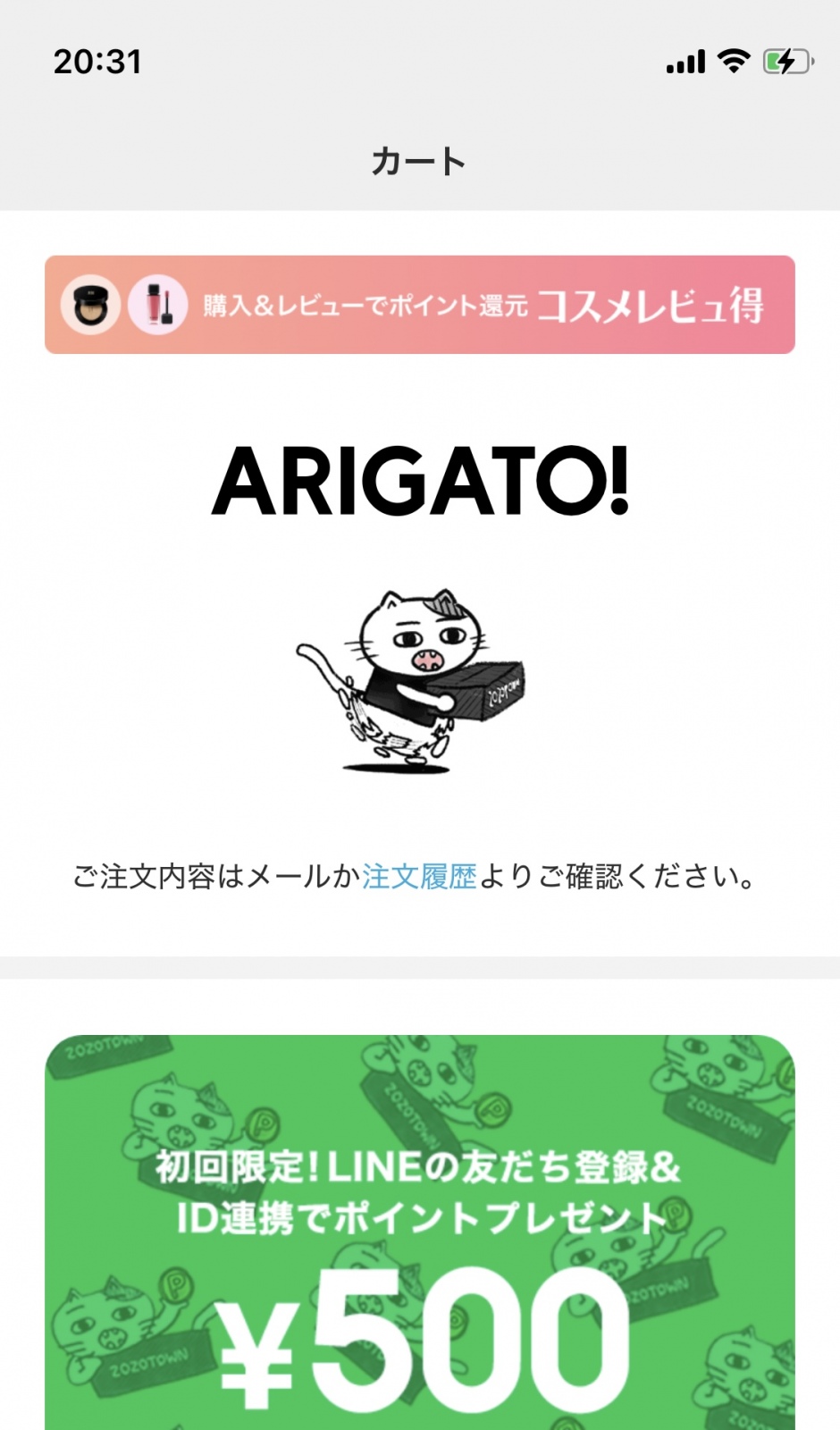Open the 注文履歴 order history link
This screenshot has height=1430, width=840.
tap(419, 877)
